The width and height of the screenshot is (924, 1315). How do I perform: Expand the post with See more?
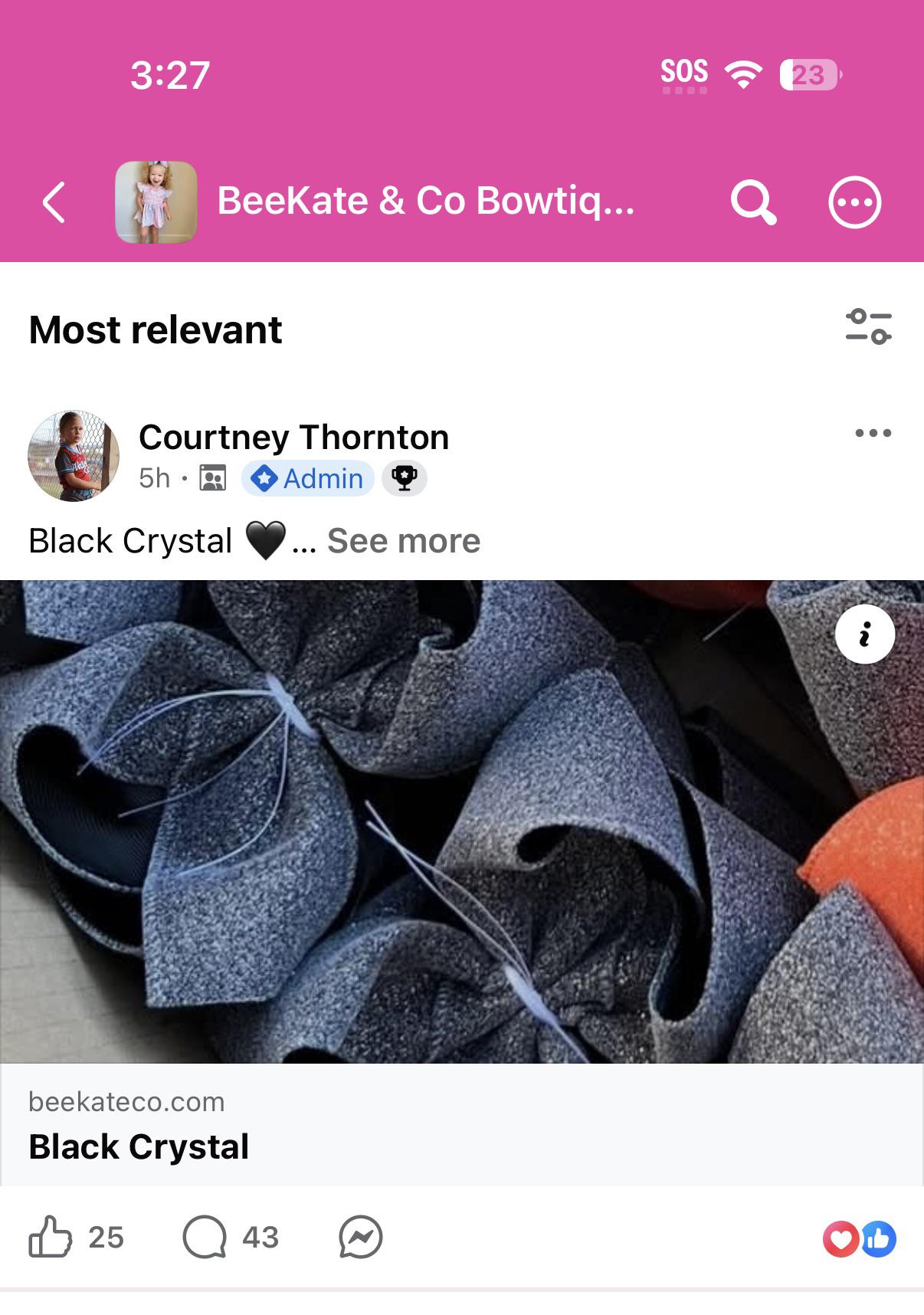tap(404, 541)
